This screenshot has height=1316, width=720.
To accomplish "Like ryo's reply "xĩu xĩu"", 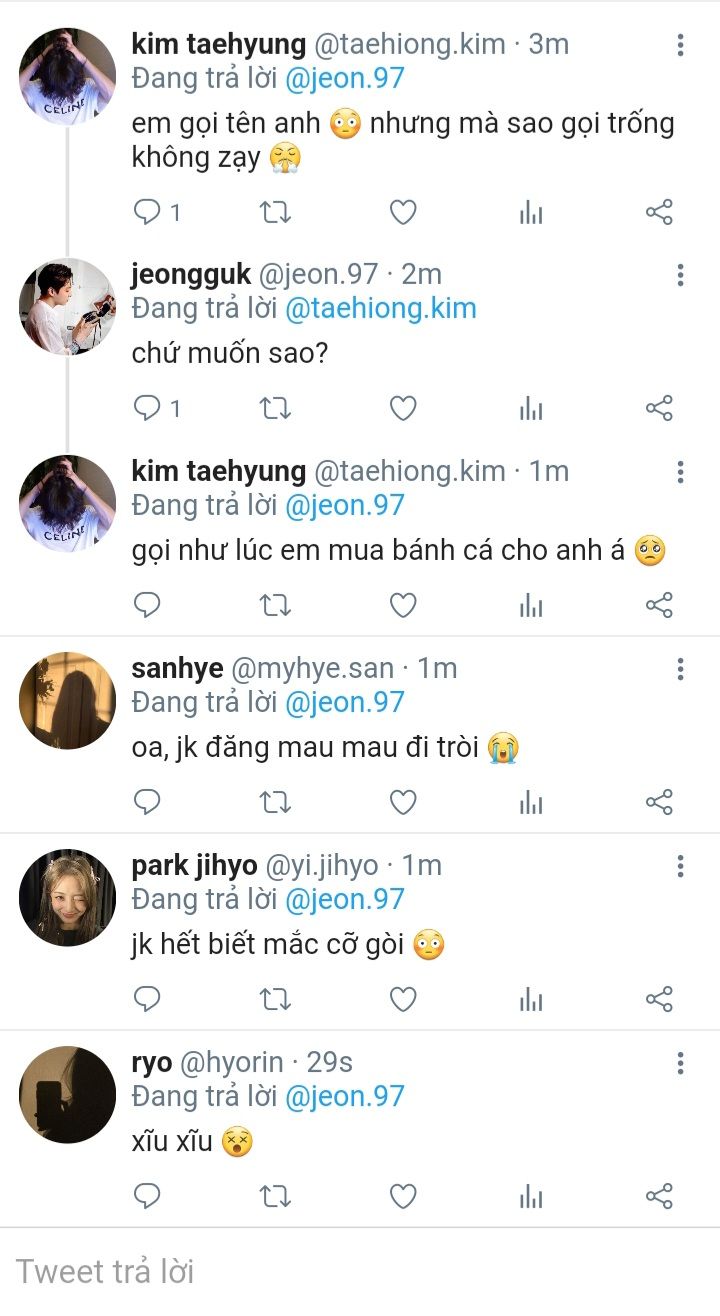I will point(403,1196).
